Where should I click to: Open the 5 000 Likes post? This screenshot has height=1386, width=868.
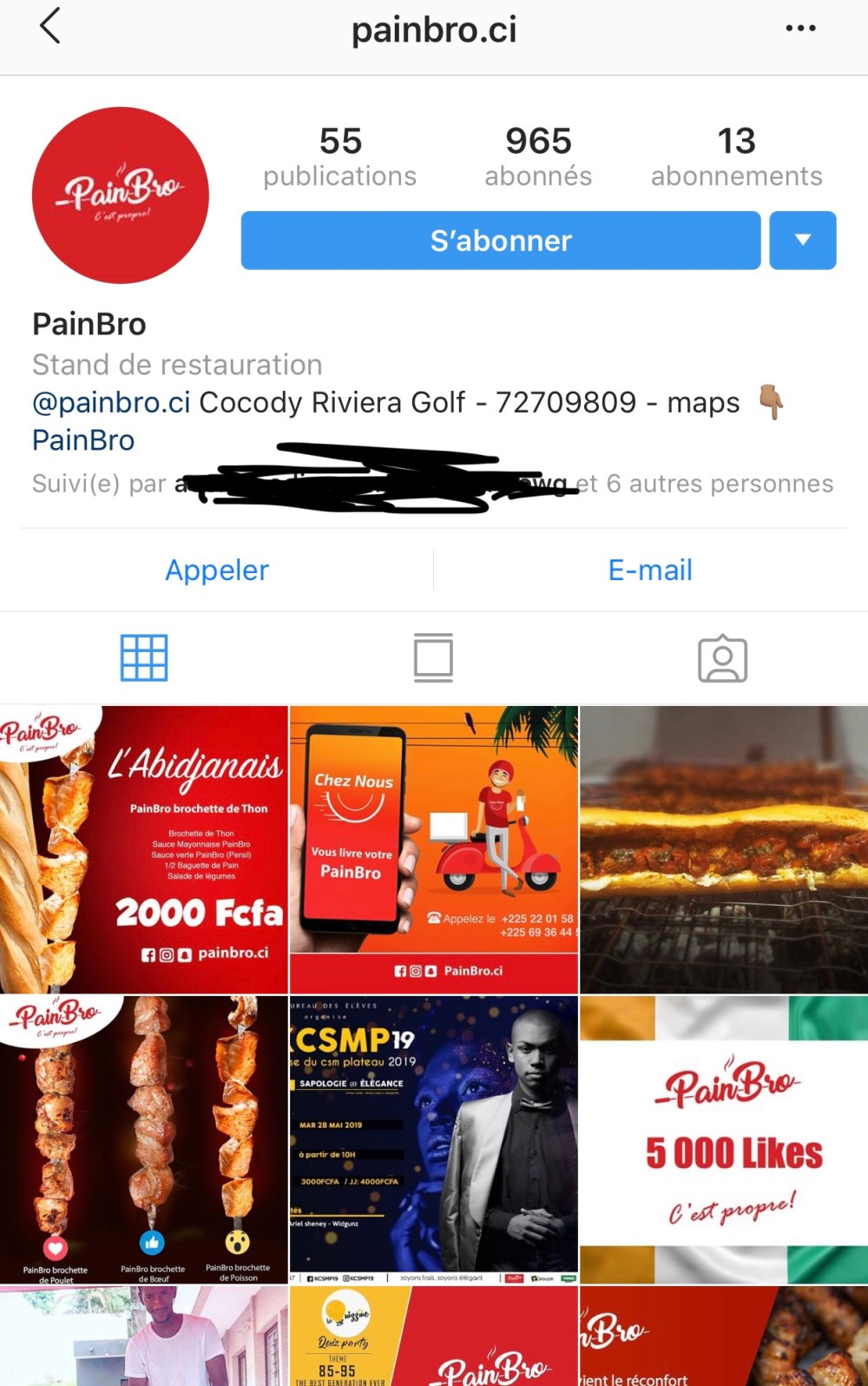(723, 1139)
